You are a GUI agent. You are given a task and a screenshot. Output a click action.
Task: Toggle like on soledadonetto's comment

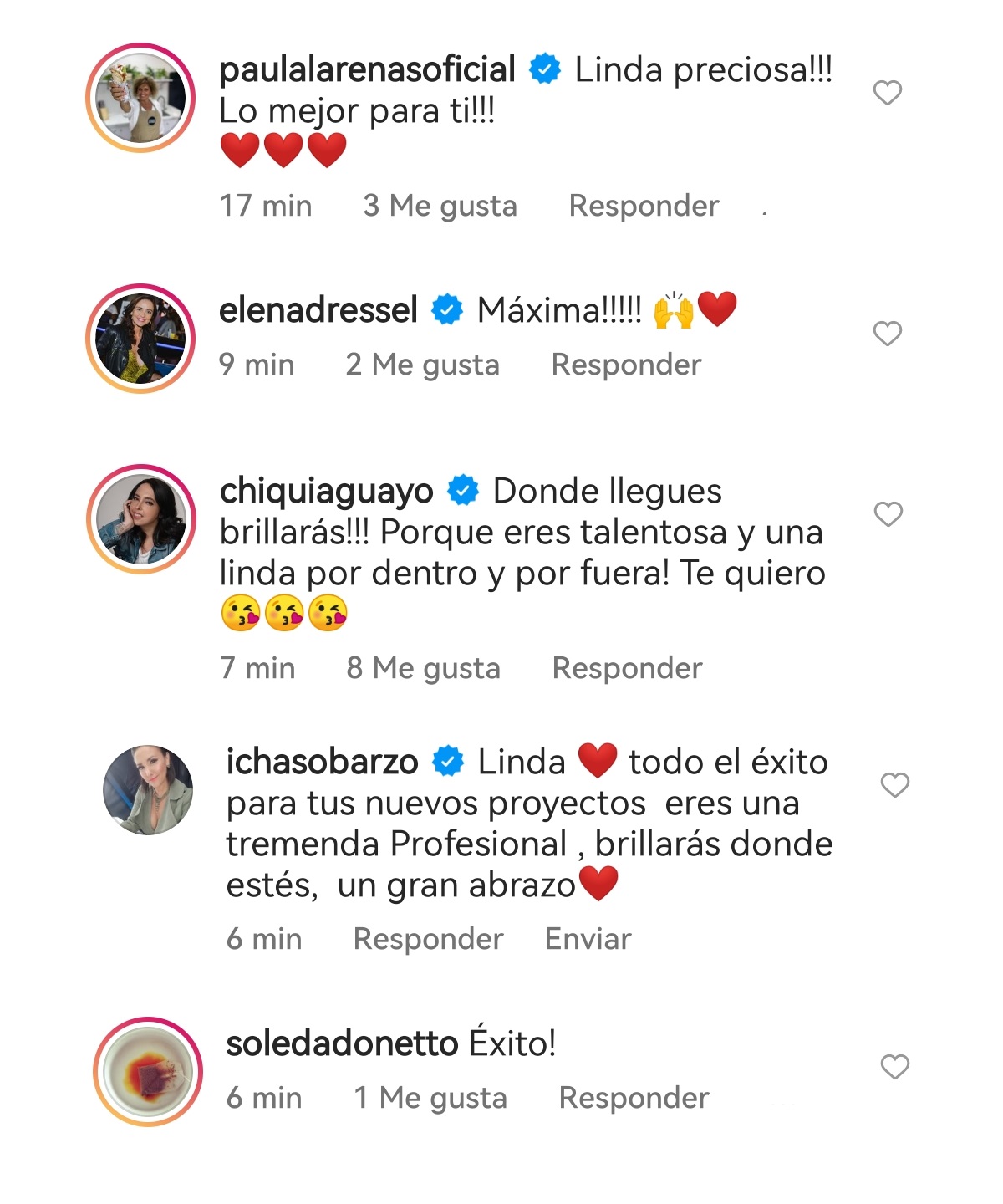click(894, 1065)
